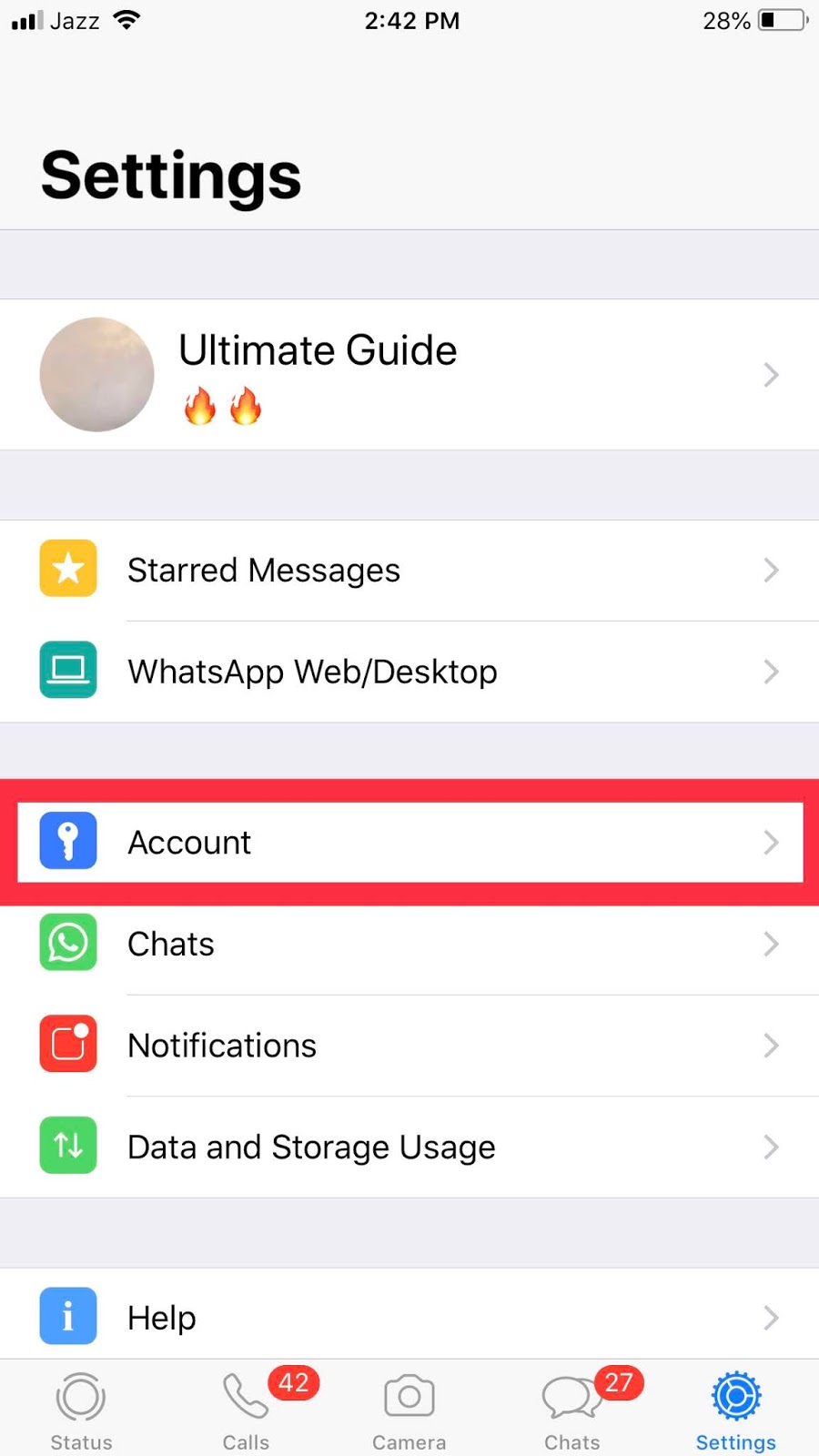Open the Chats settings row
The height and width of the screenshot is (1456, 819).
coord(409,945)
